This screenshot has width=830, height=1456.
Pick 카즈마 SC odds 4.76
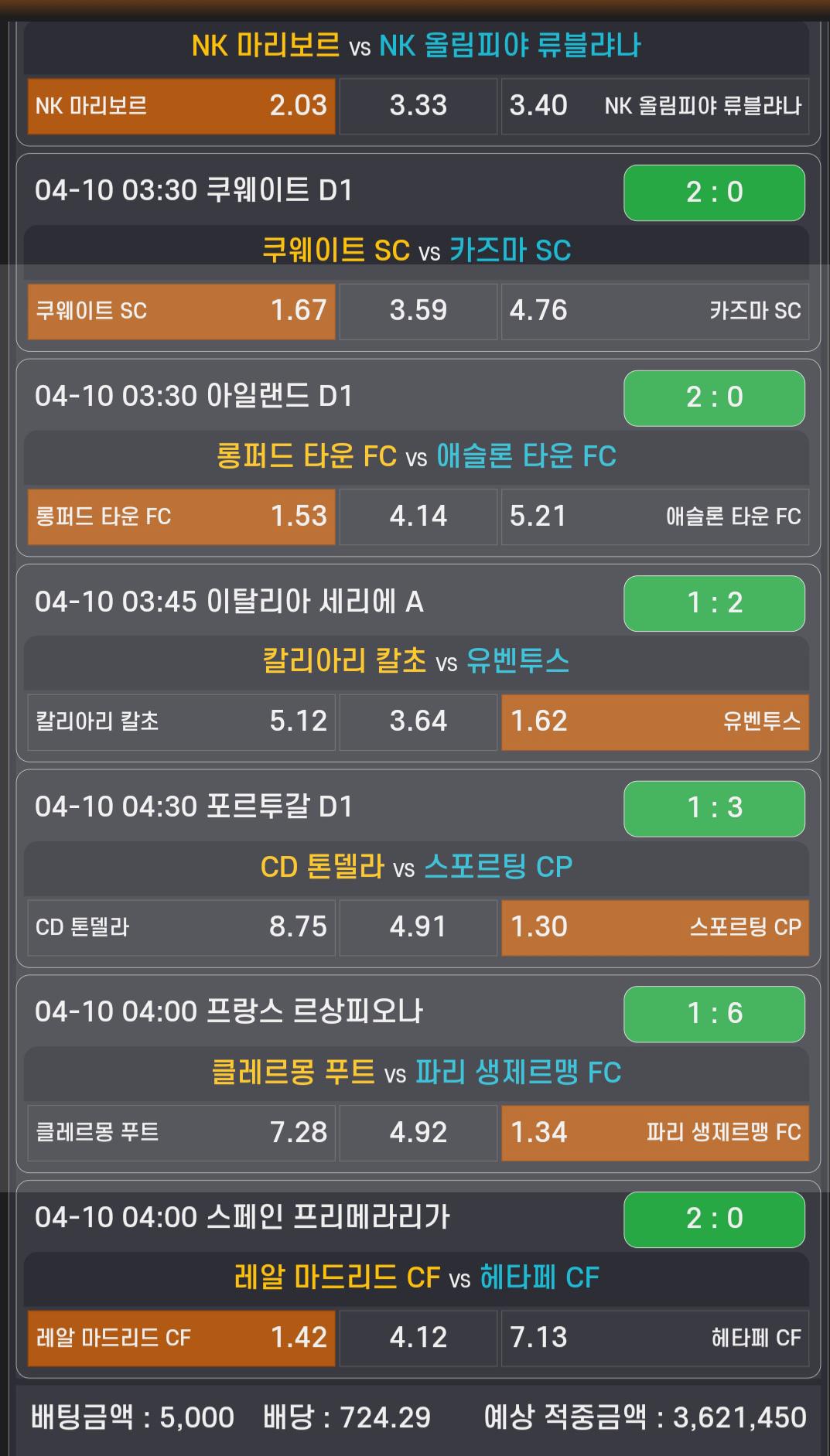pyautogui.click(x=654, y=311)
